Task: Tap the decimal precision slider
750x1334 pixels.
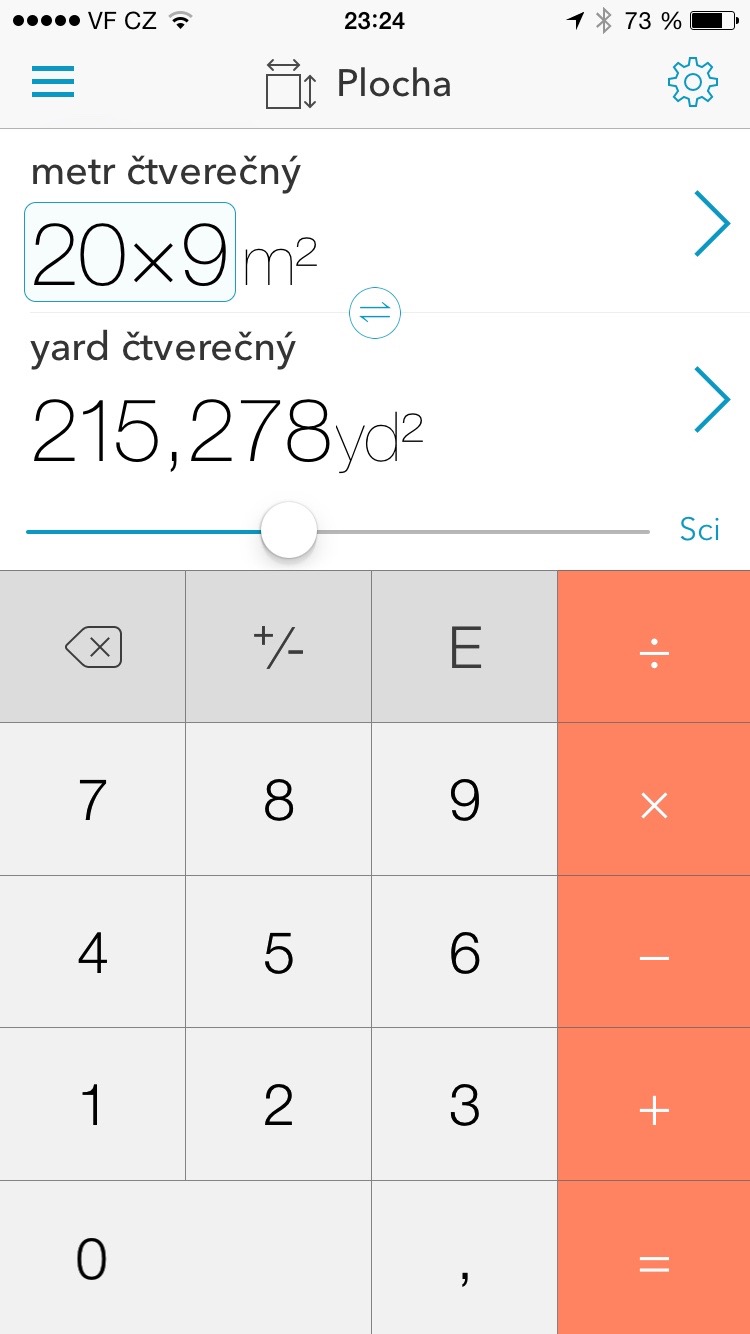Action: (289, 531)
